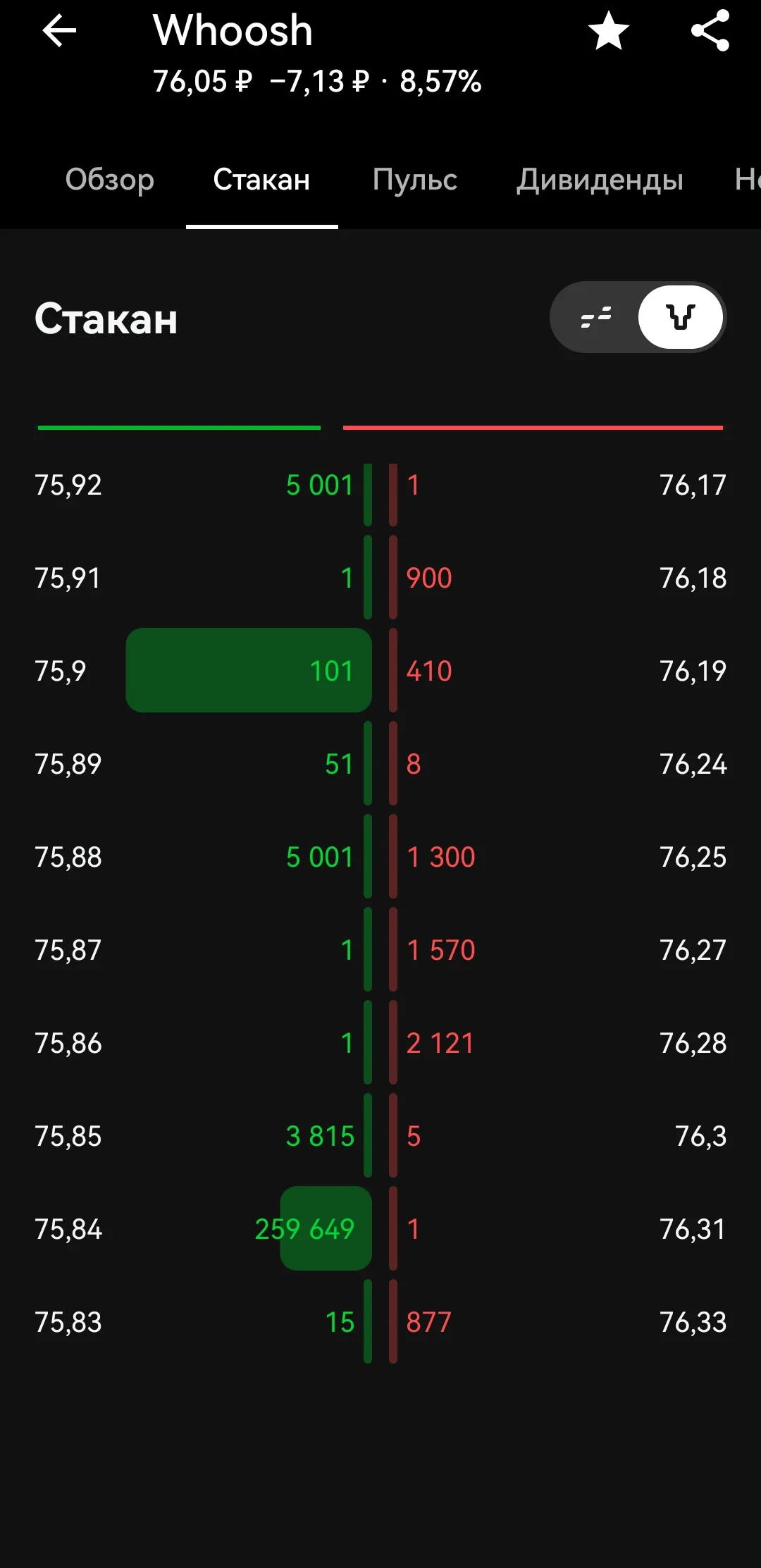Toggle the favorite star for Whoosh
This screenshot has height=1568, width=761.
(609, 31)
